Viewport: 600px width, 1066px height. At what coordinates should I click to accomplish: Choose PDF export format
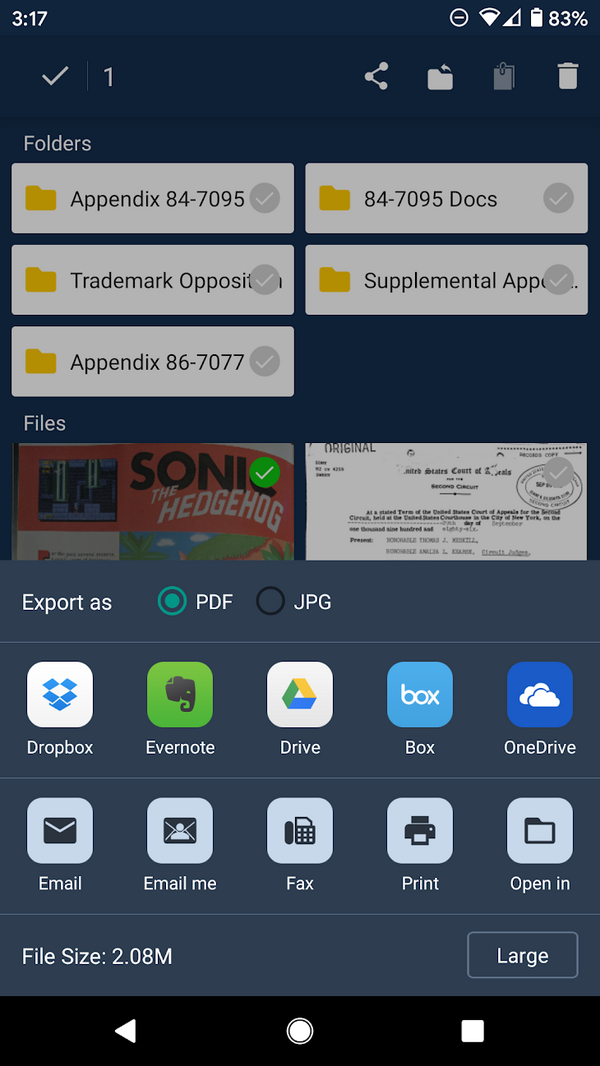pos(172,602)
